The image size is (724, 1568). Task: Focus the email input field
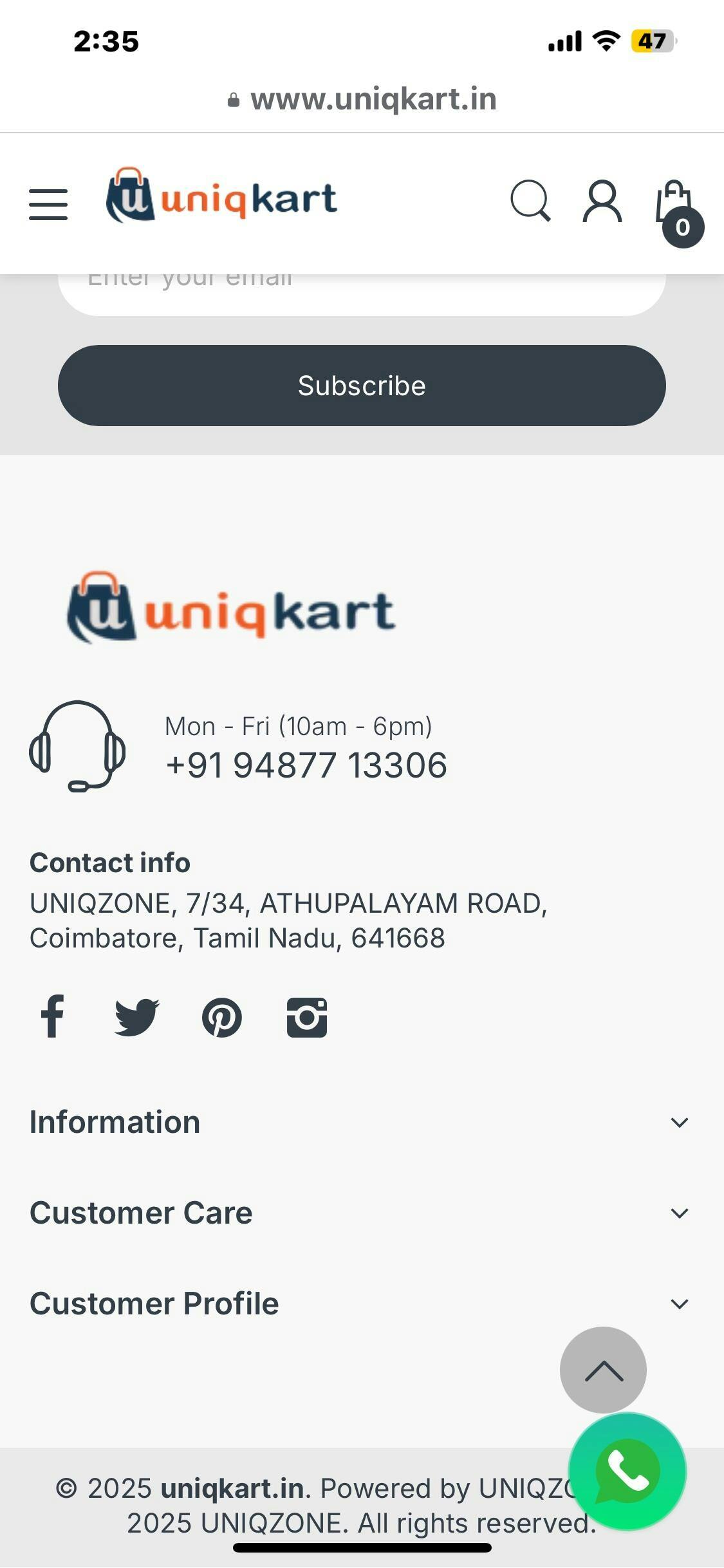[x=362, y=294]
